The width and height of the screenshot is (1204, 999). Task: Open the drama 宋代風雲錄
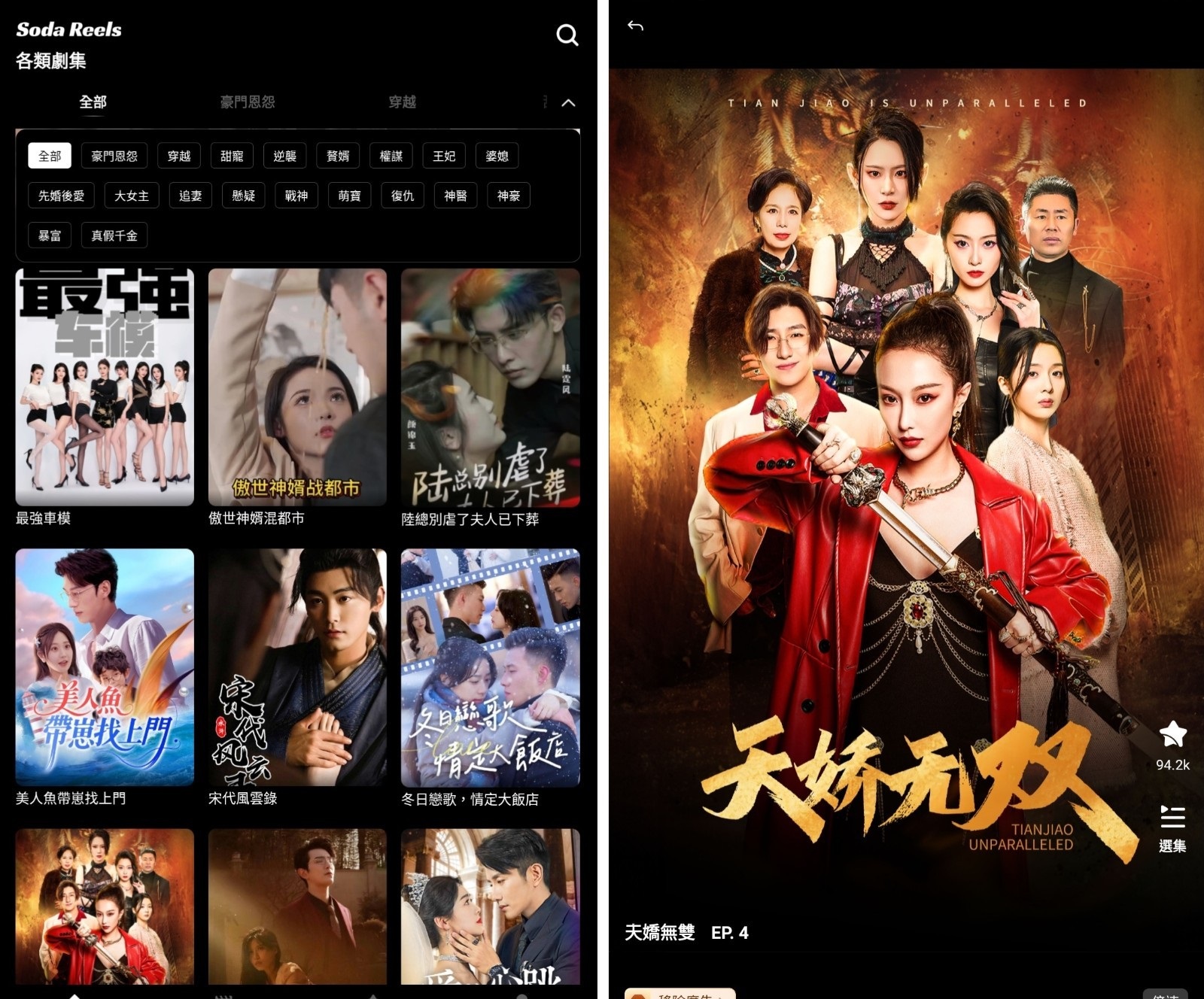[297, 667]
